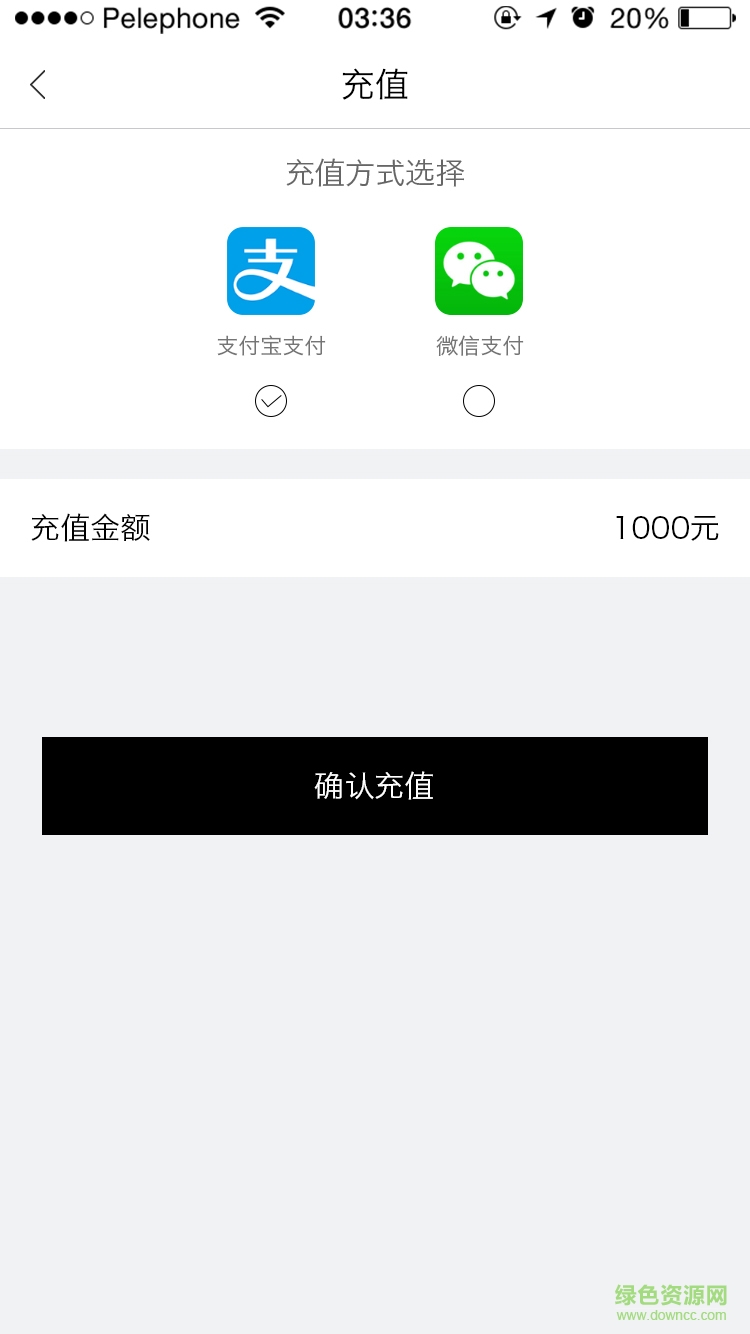Click the alarm clock status bar icon

(x=582, y=17)
